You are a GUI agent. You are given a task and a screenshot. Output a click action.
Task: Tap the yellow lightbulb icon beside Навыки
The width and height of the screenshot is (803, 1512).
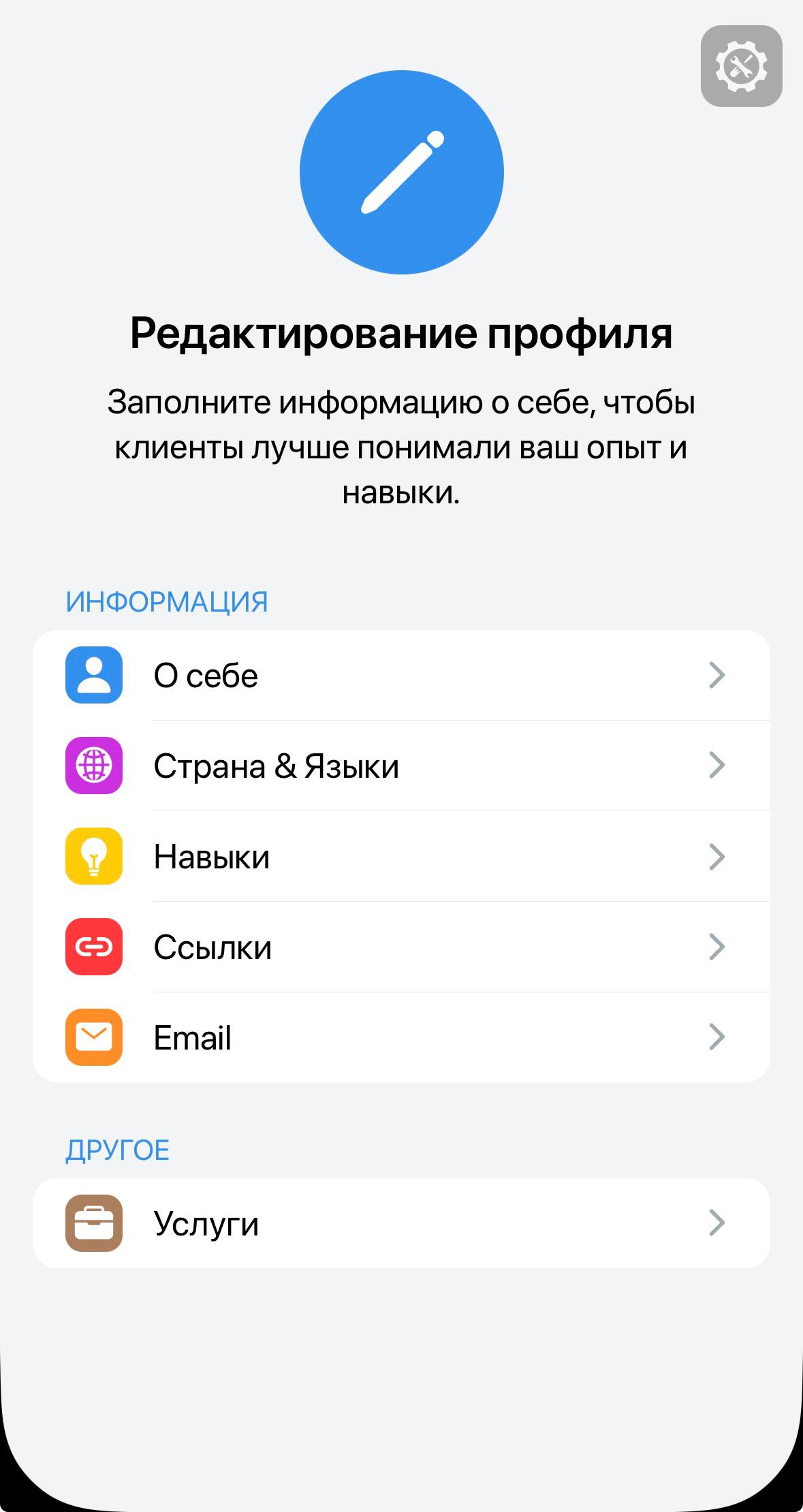(x=93, y=856)
